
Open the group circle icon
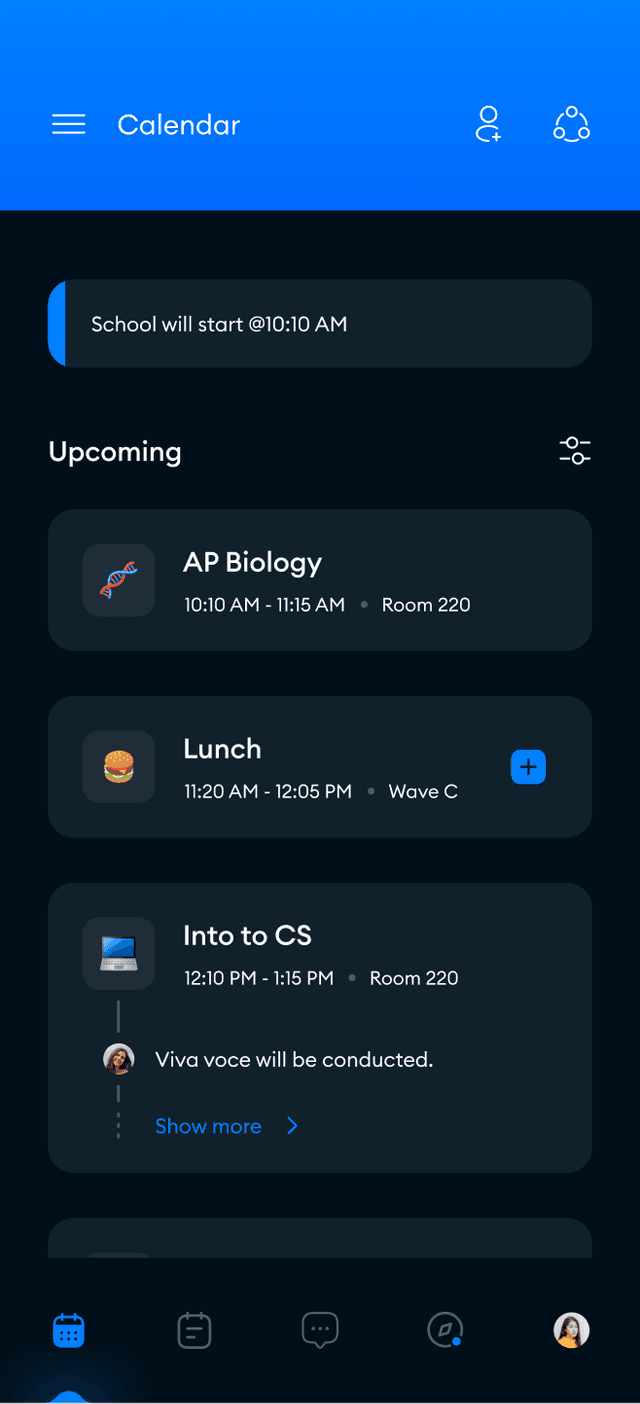[x=571, y=125]
